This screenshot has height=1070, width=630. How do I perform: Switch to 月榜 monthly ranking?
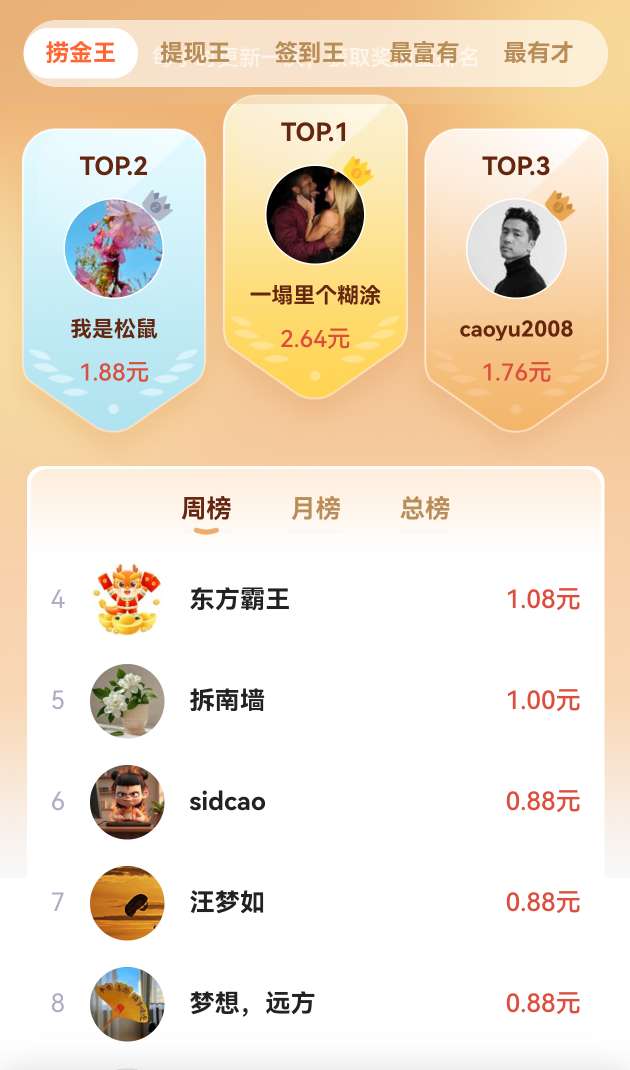tap(315, 508)
